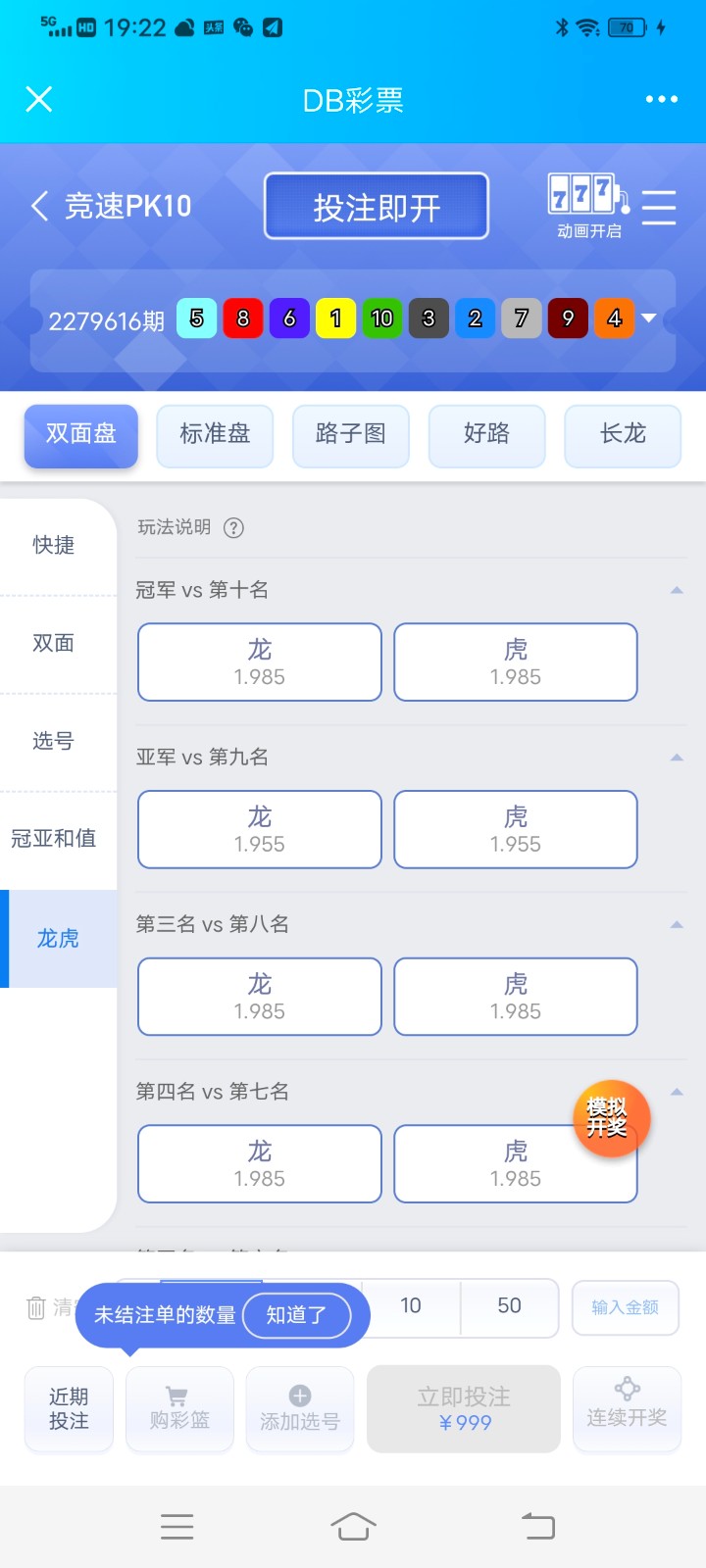The width and height of the screenshot is (706, 1568).
Task: Toggle the 动画开启 animation icon
Action: click(587, 204)
